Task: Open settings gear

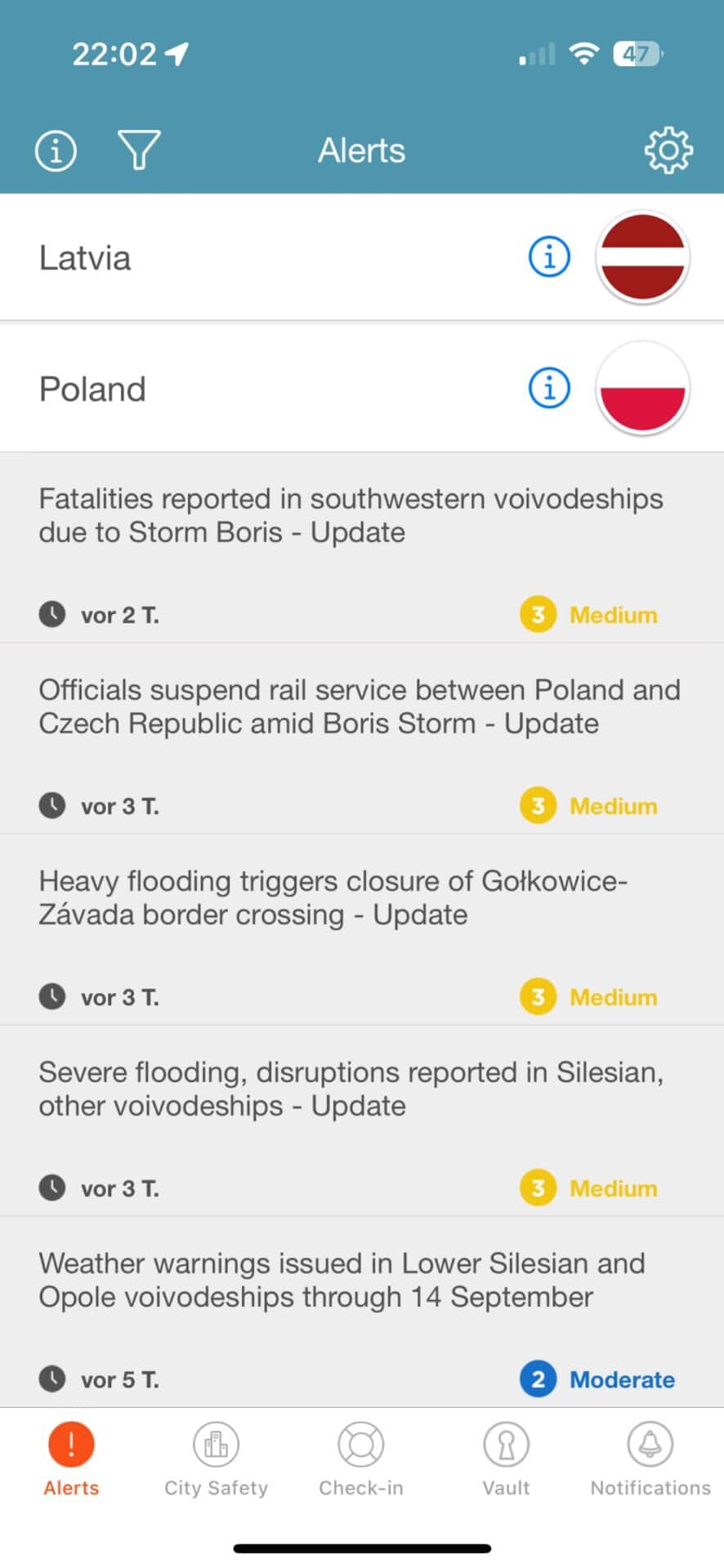Action: pos(668,150)
